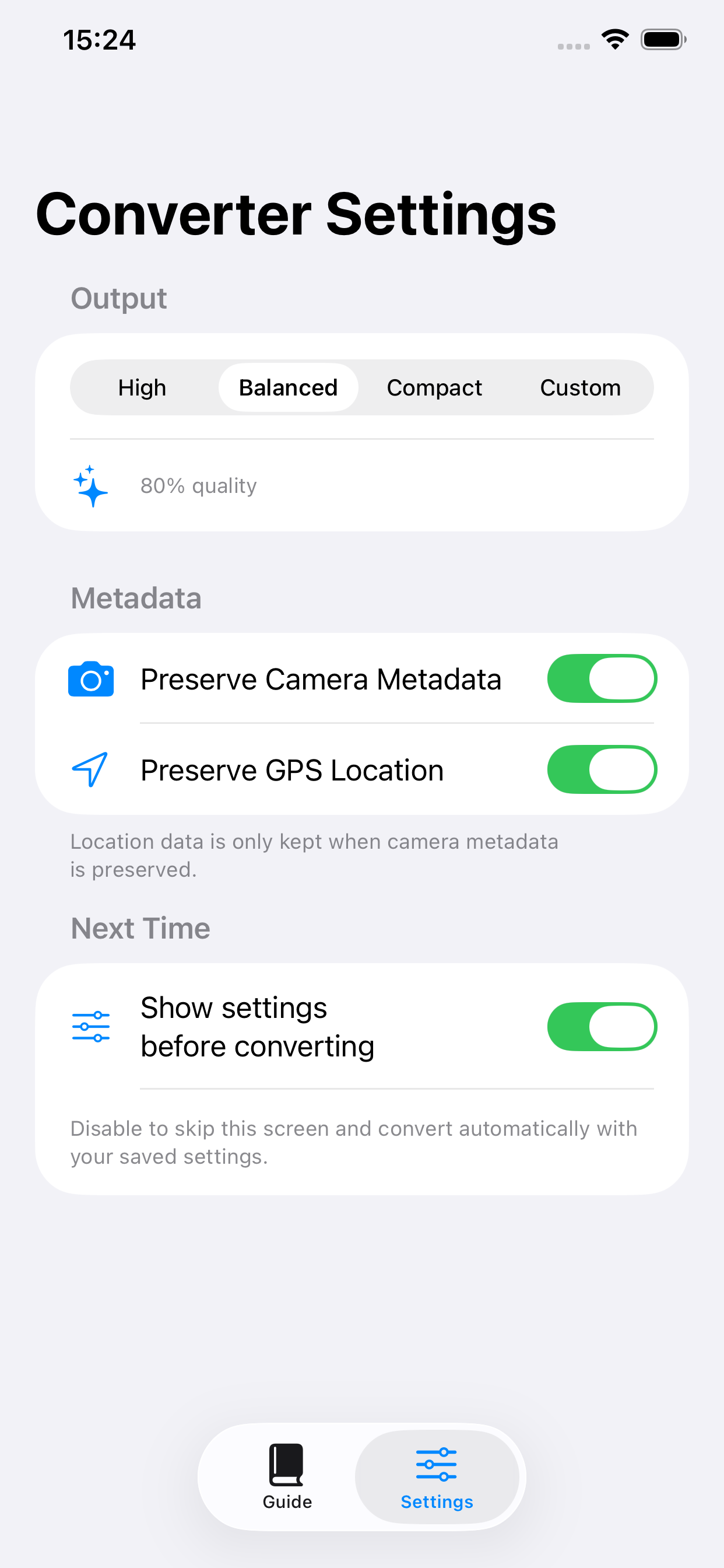Select the Balanced output preset
This screenshot has width=724, height=1568.
(288, 388)
